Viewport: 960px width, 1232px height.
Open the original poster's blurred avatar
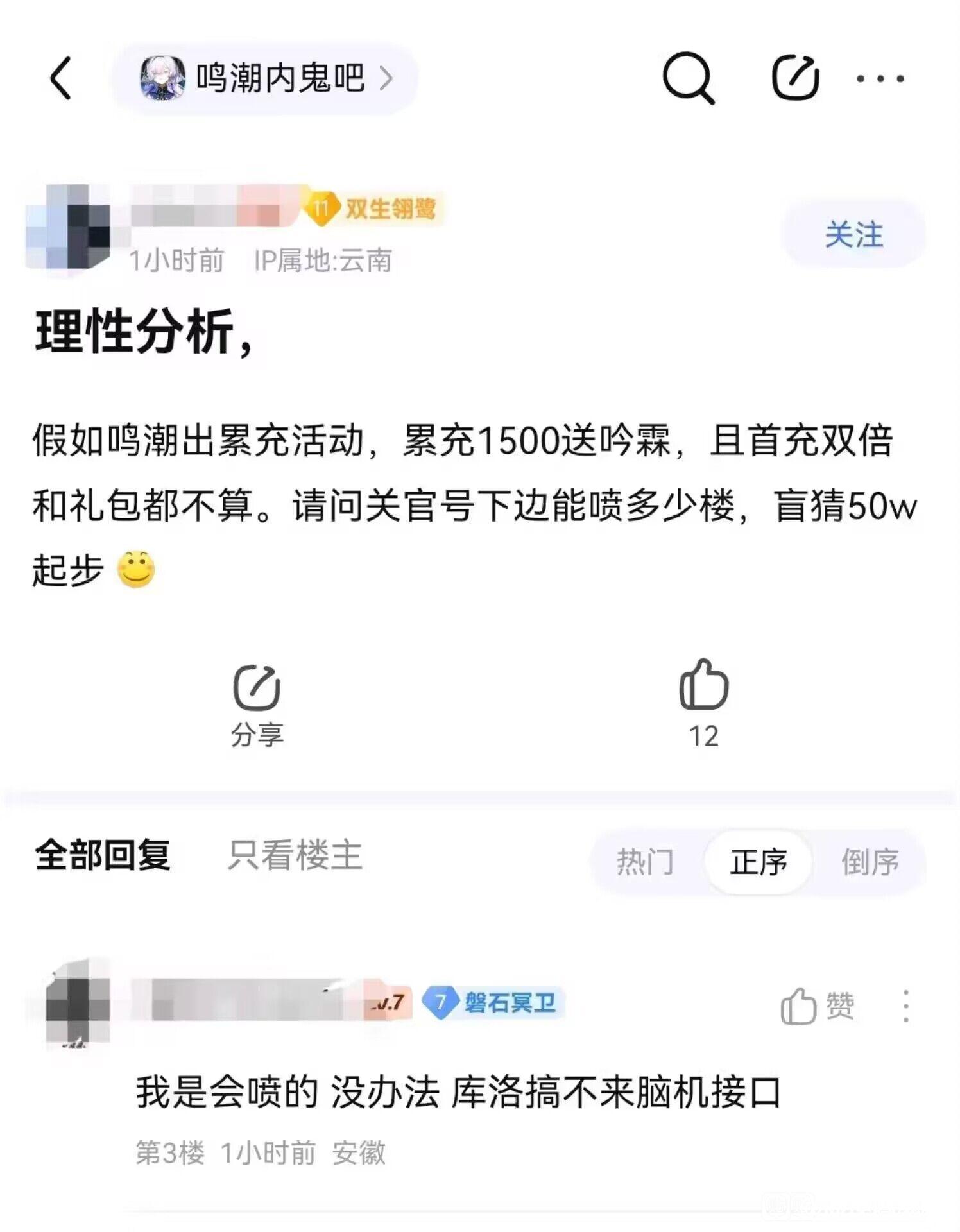[x=68, y=227]
